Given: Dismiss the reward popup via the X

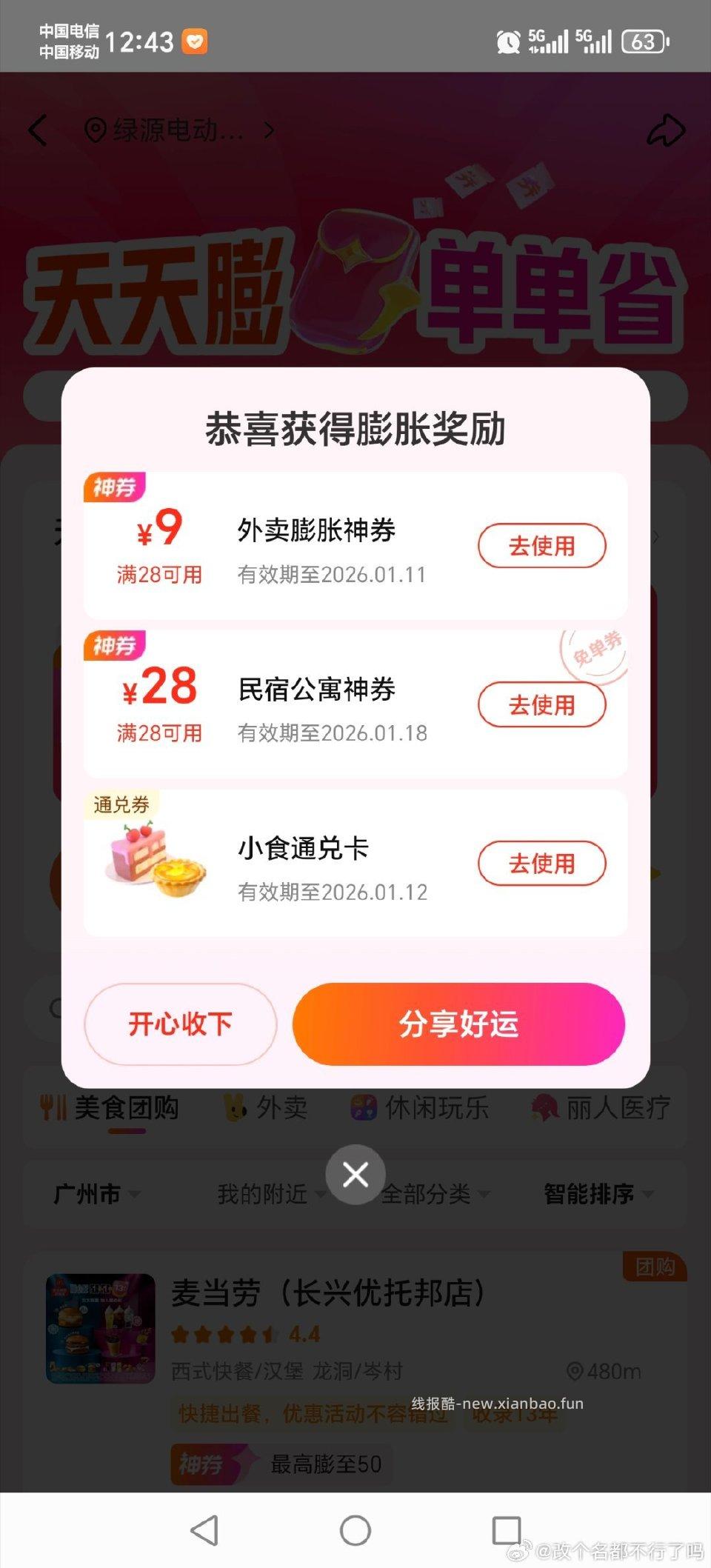Looking at the screenshot, I should click(x=355, y=1175).
